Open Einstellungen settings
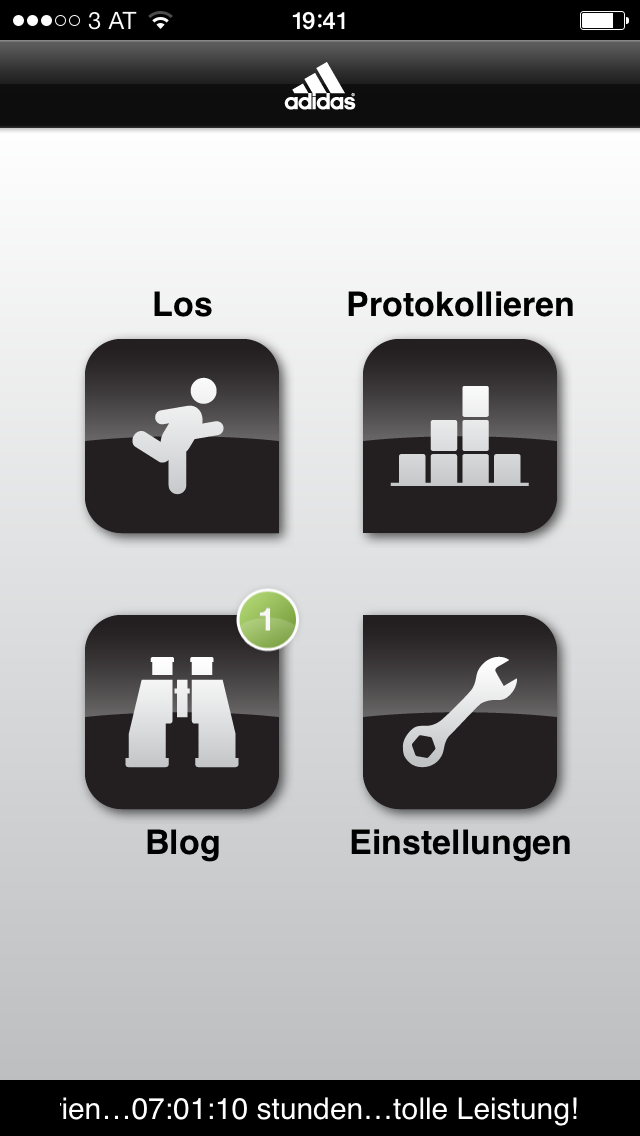 click(459, 711)
